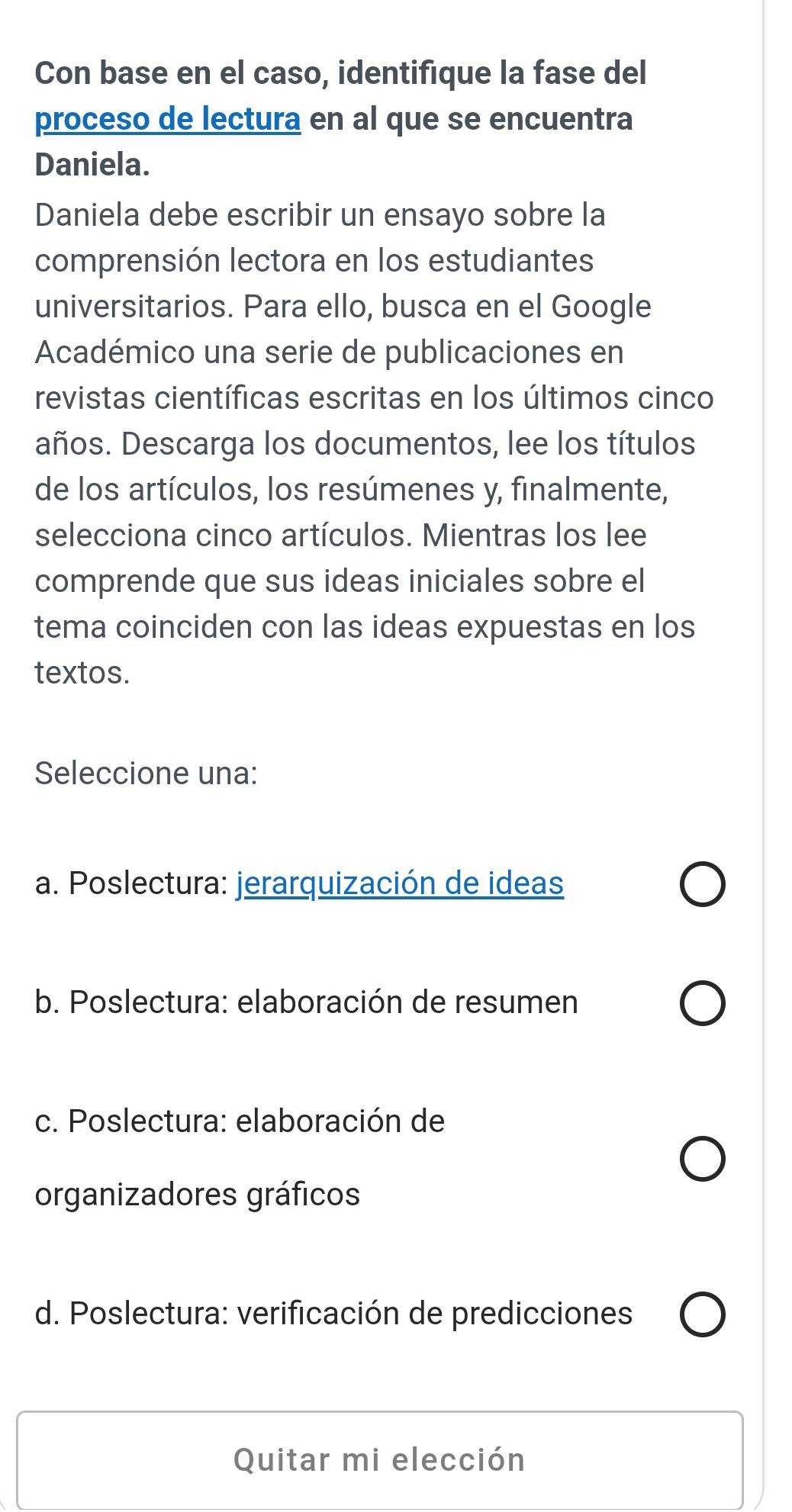Tap 'Quitar mi elección' button
The width and height of the screenshot is (792, 1512).
tap(379, 1460)
